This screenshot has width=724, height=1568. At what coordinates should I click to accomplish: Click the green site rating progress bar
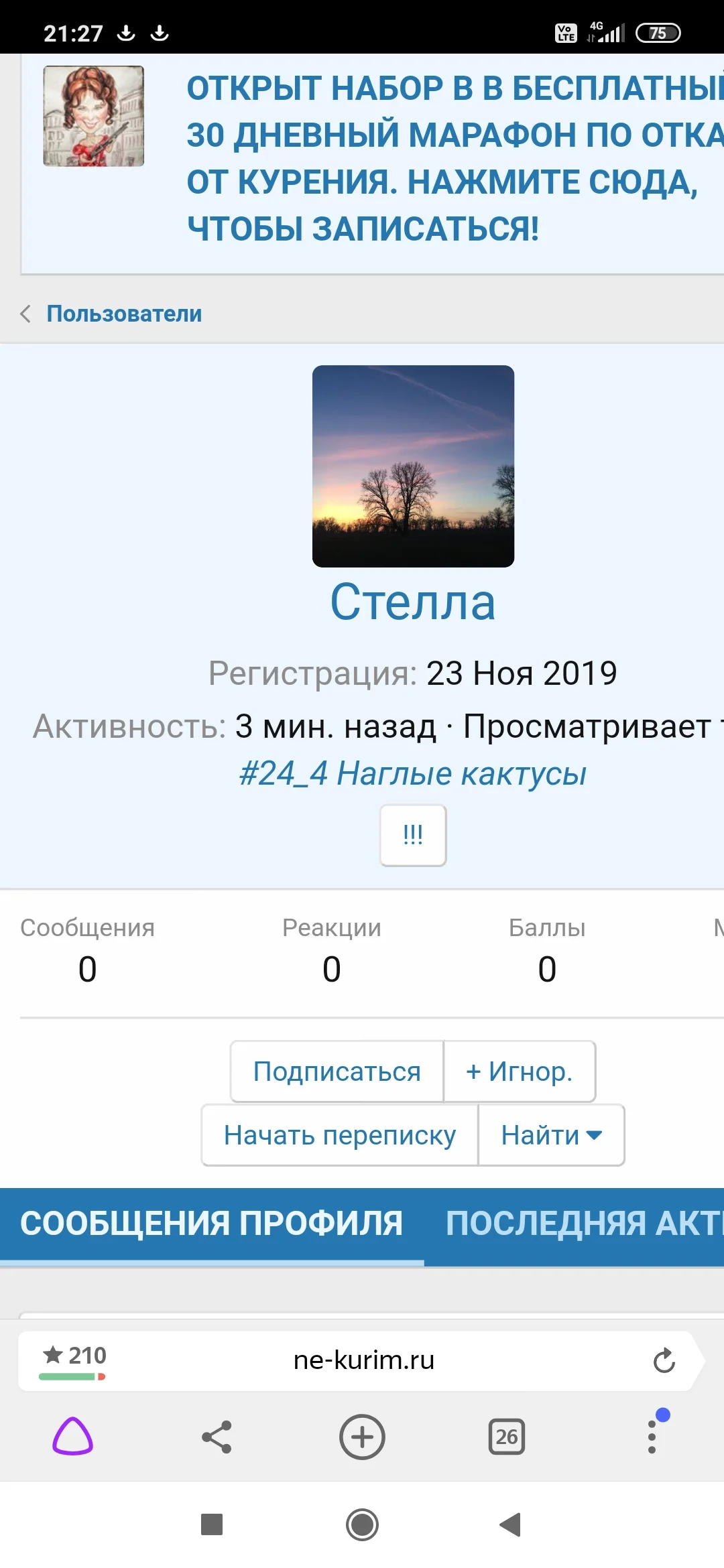pos(69,1377)
